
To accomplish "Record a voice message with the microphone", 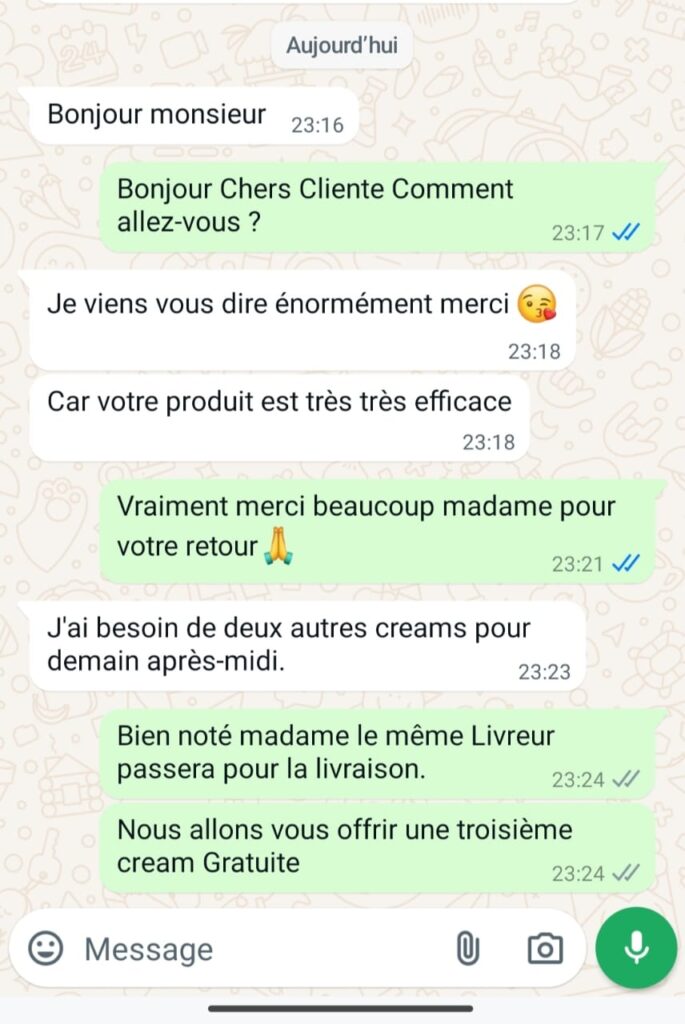I will point(636,948).
